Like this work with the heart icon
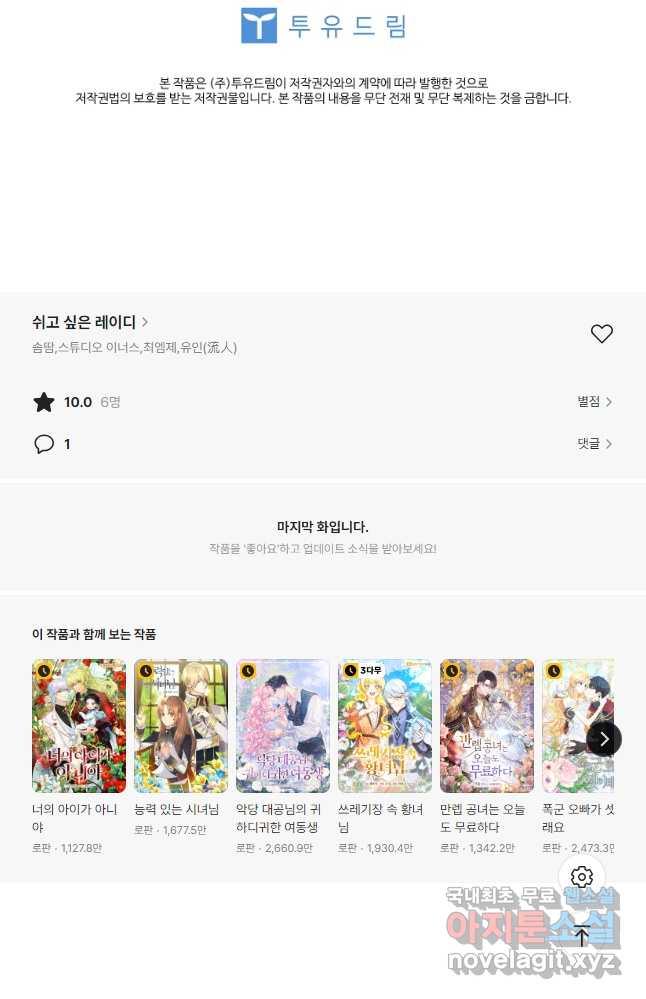The width and height of the screenshot is (646, 999). click(x=601, y=334)
